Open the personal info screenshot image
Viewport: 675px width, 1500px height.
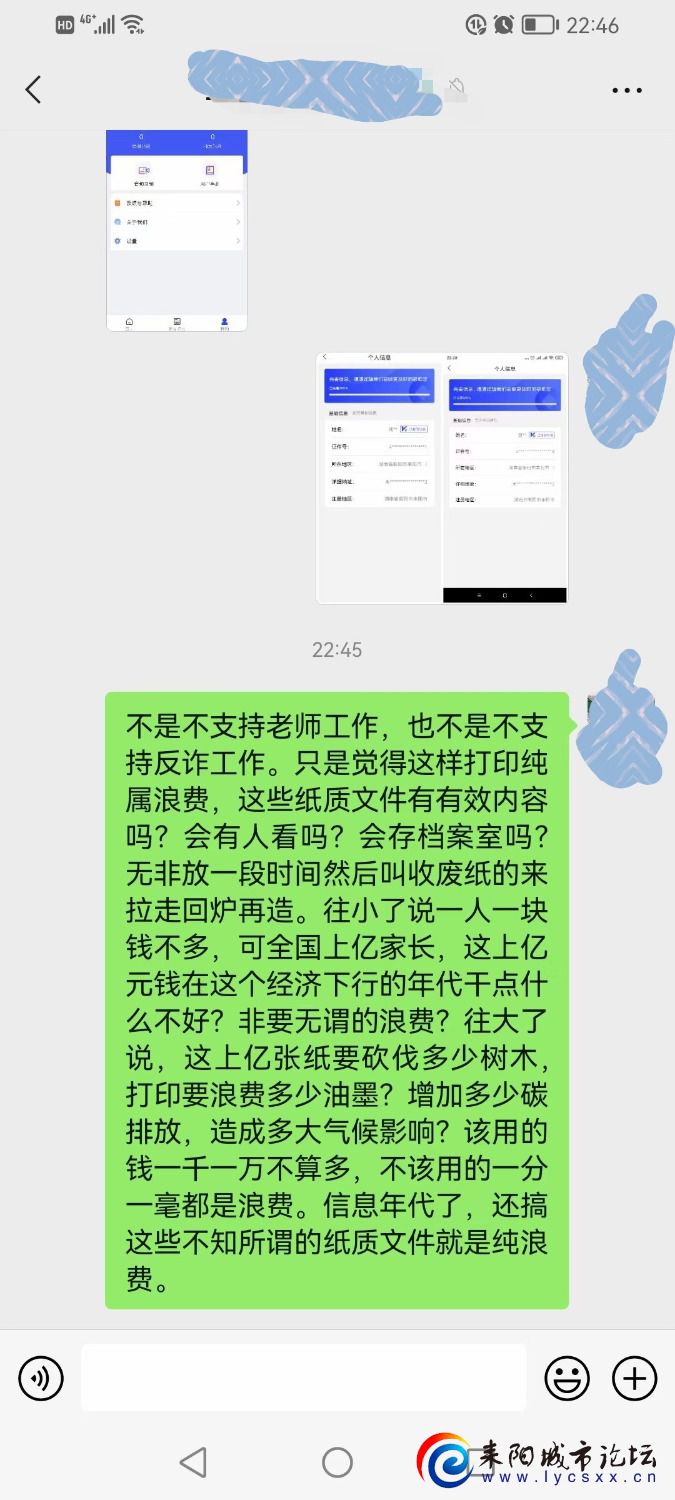441,477
